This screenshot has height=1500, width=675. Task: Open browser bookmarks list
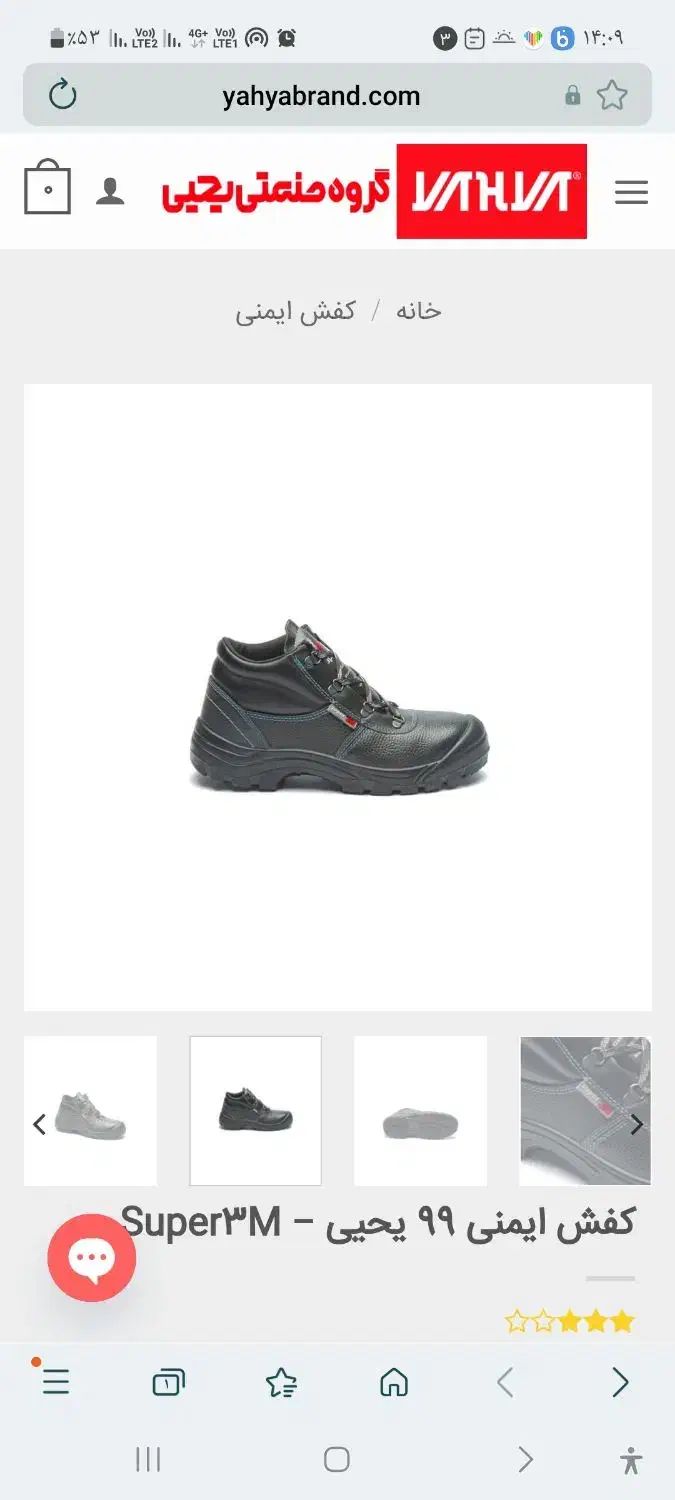281,1383
